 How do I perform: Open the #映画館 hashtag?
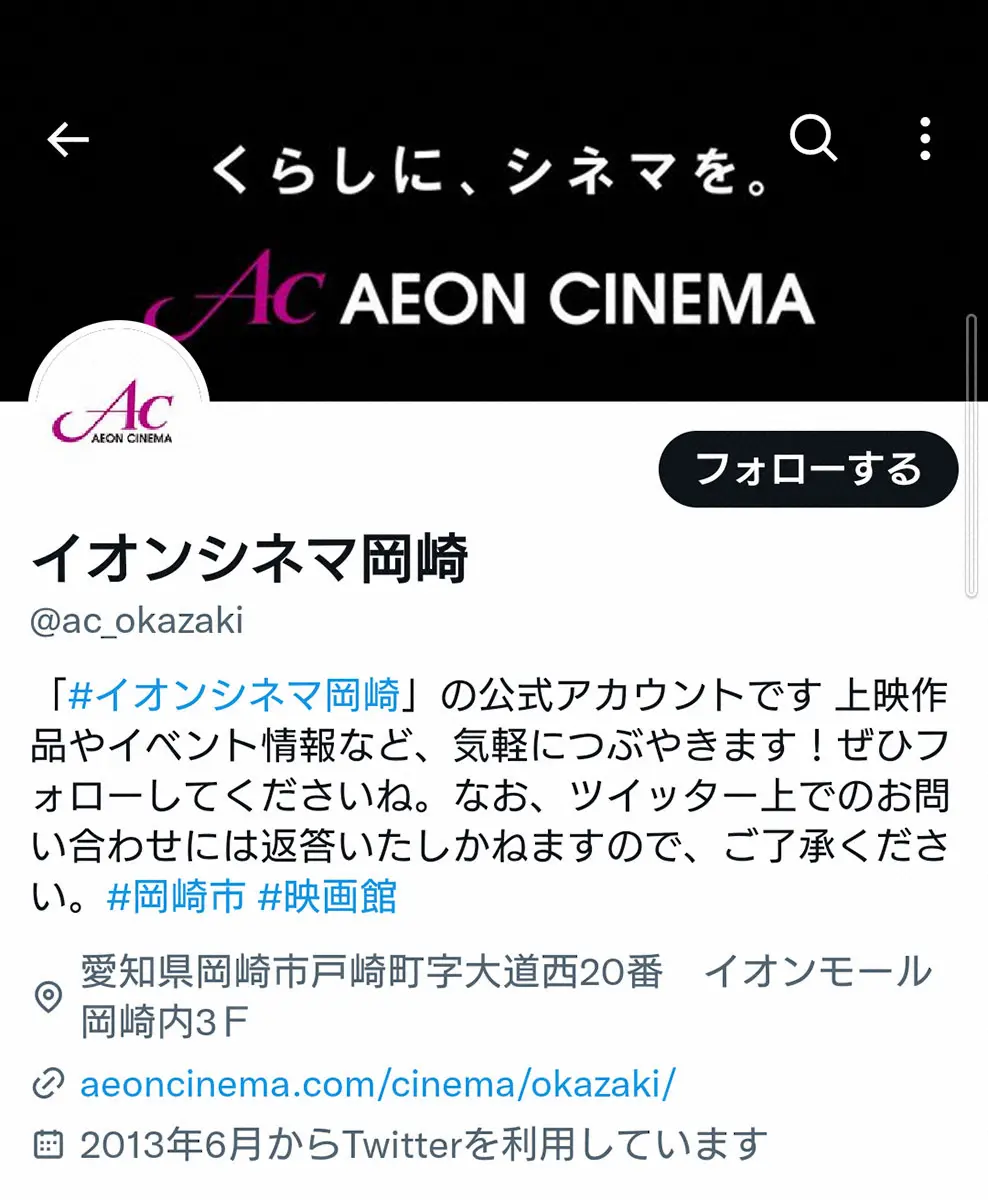[330, 898]
